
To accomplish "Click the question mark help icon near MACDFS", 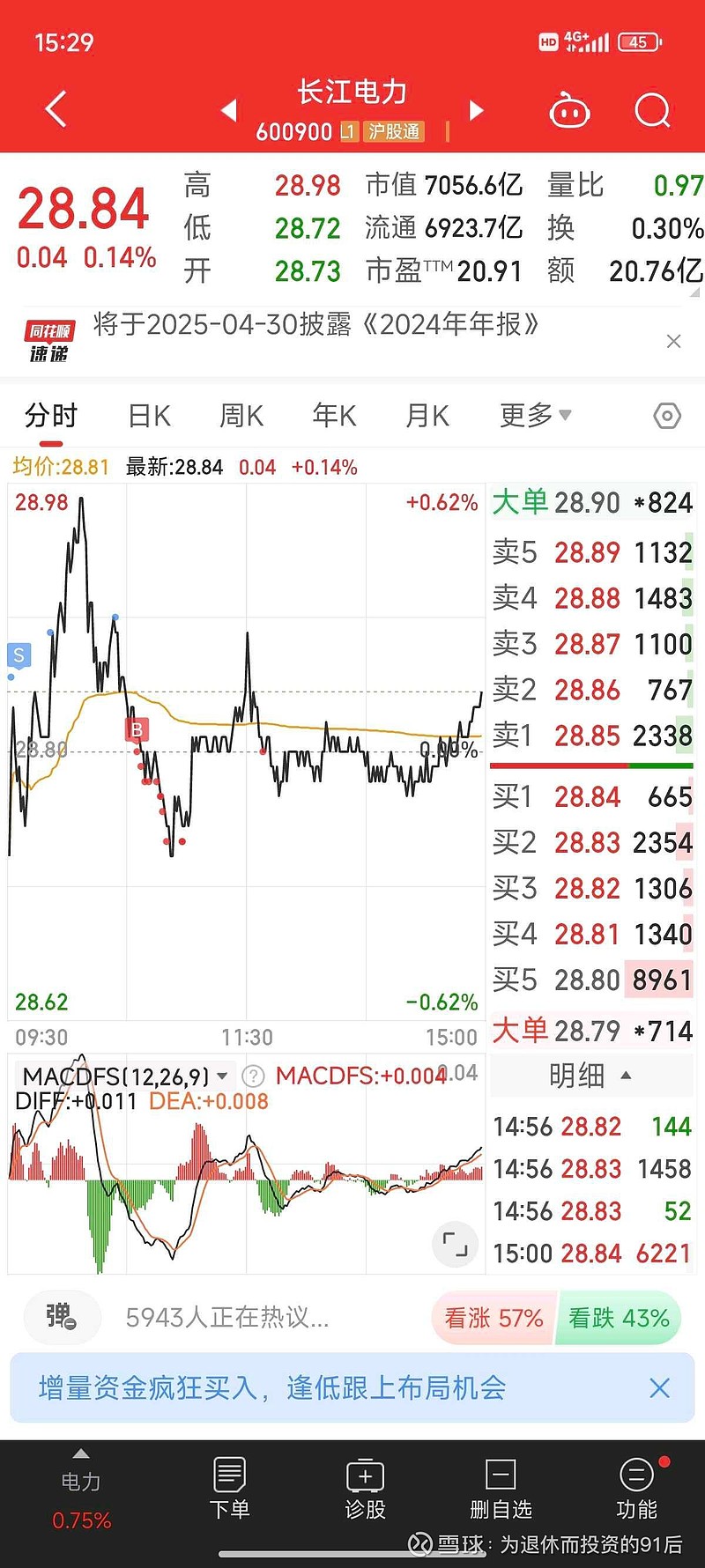I will pyautogui.click(x=253, y=1075).
